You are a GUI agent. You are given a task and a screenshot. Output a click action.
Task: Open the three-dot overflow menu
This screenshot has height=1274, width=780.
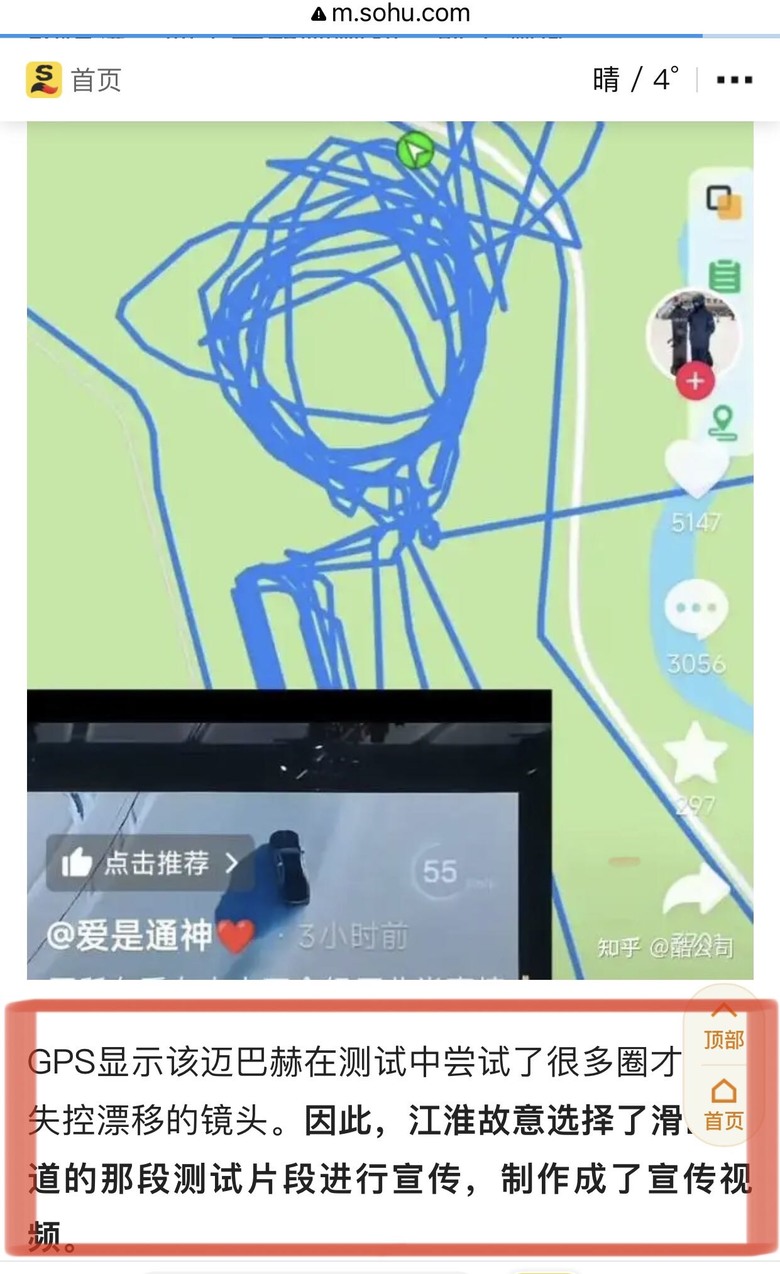(x=734, y=80)
